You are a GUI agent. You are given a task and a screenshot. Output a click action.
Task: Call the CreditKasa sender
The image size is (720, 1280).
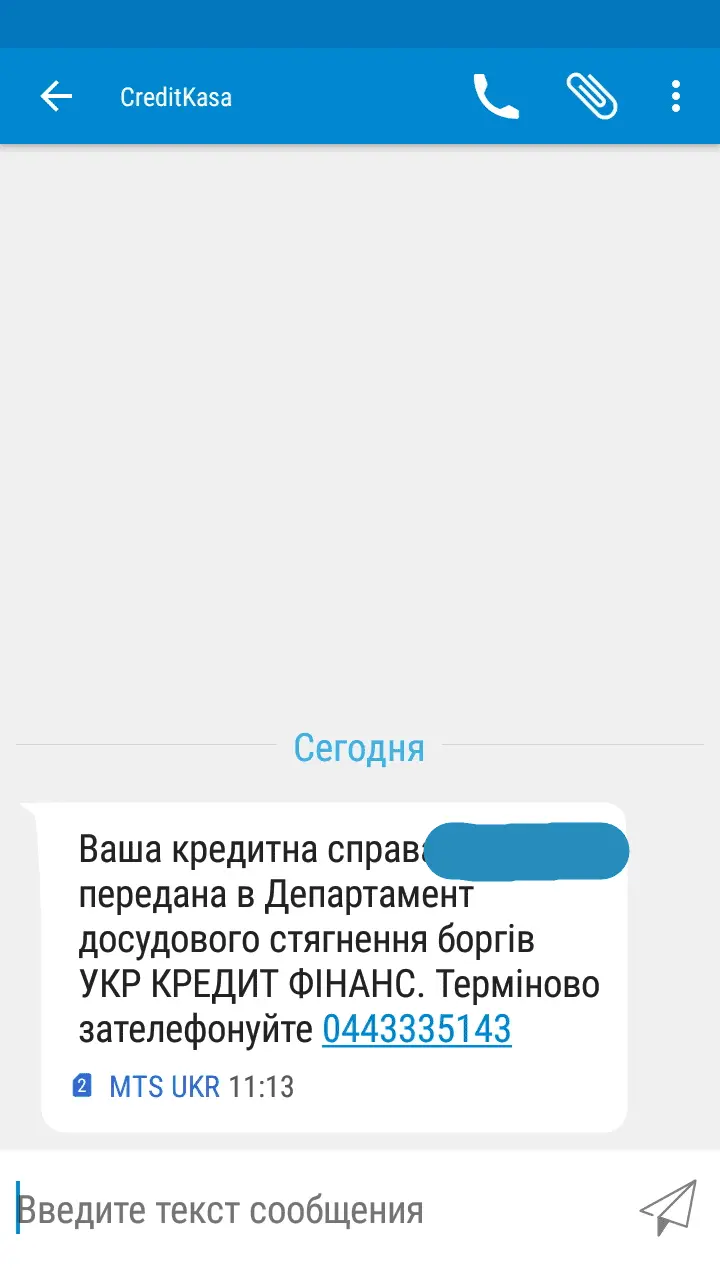(x=496, y=97)
